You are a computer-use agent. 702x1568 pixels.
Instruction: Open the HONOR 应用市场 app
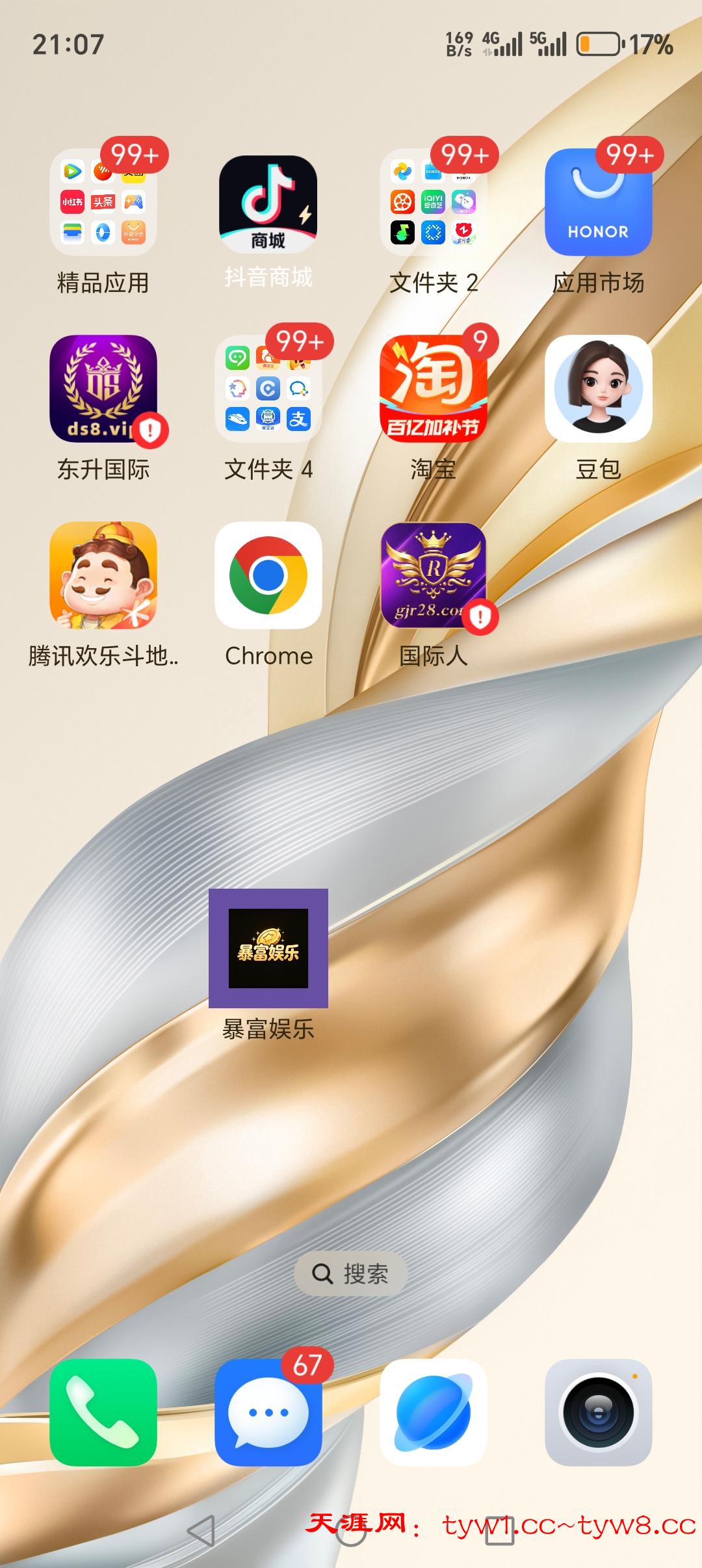(599, 202)
